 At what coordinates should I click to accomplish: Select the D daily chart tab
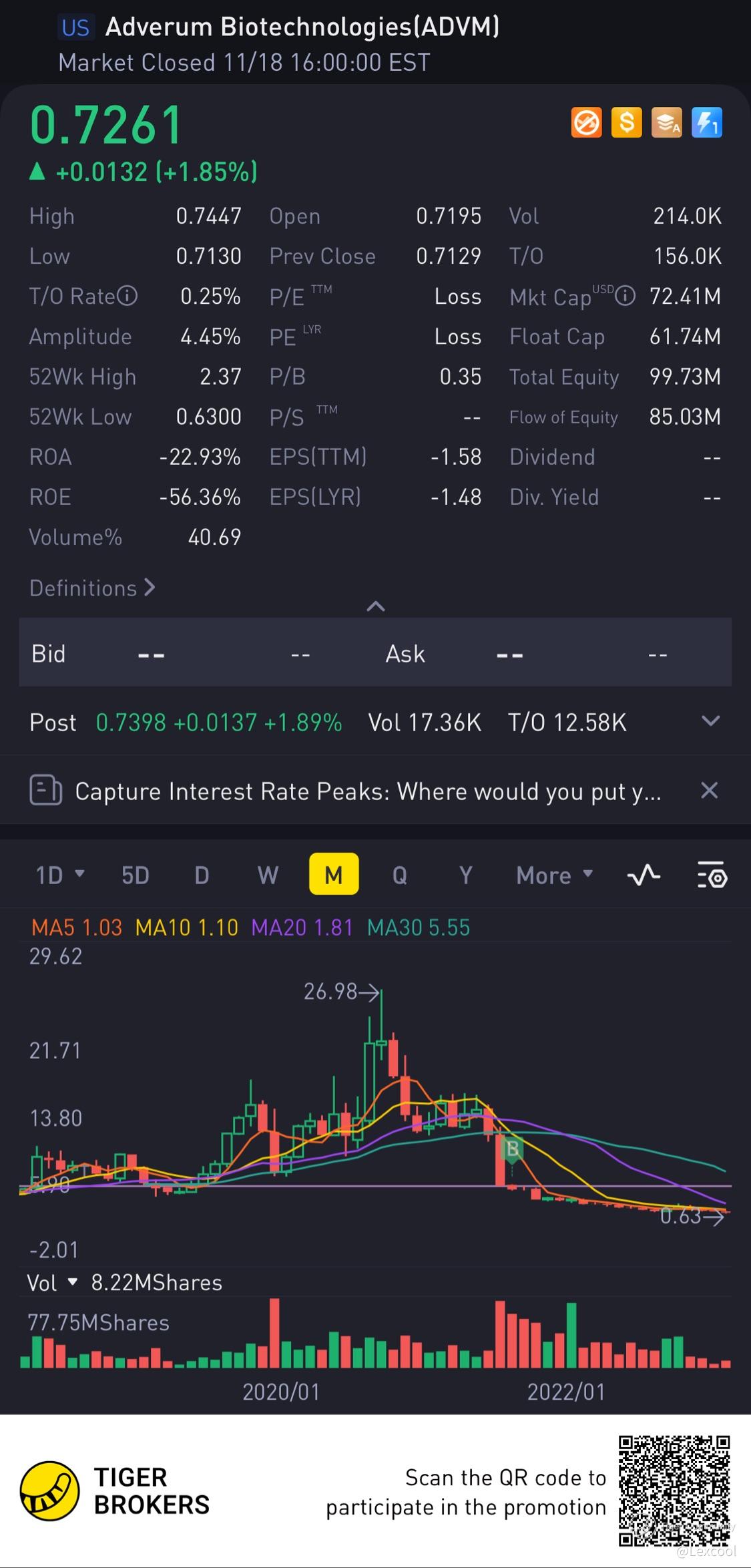click(x=202, y=875)
